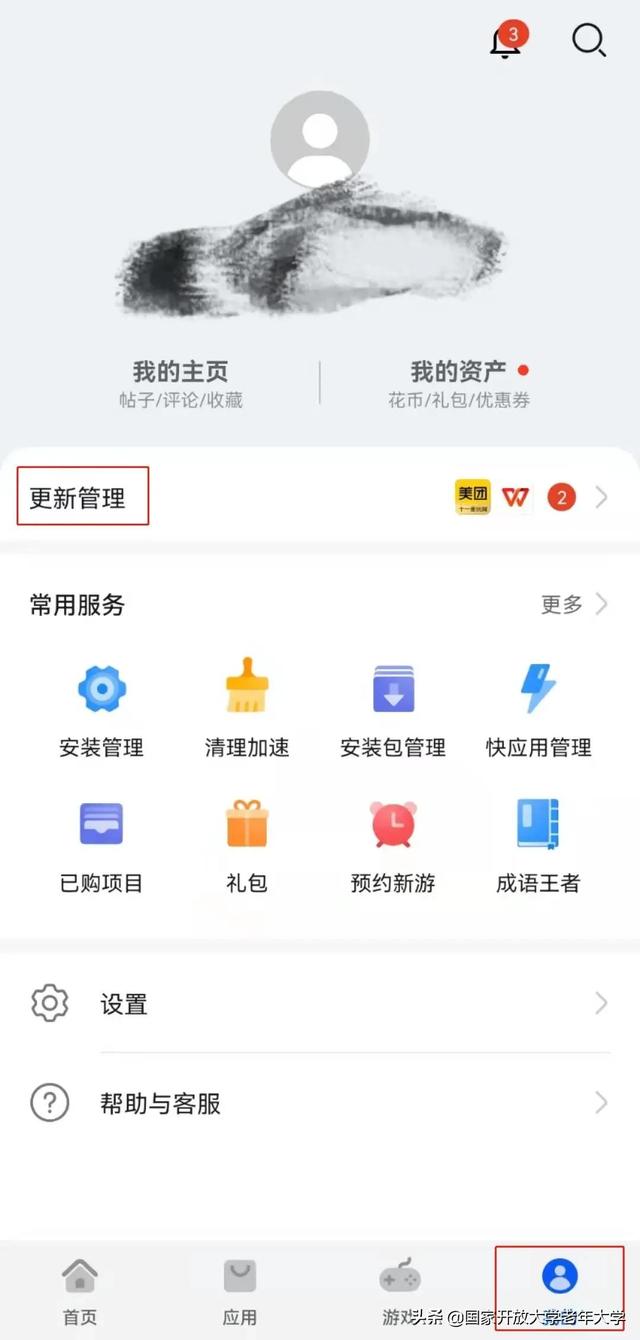The image size is (640, 1340).
Task: Open the notifications bell
Action: coord(506,43)
